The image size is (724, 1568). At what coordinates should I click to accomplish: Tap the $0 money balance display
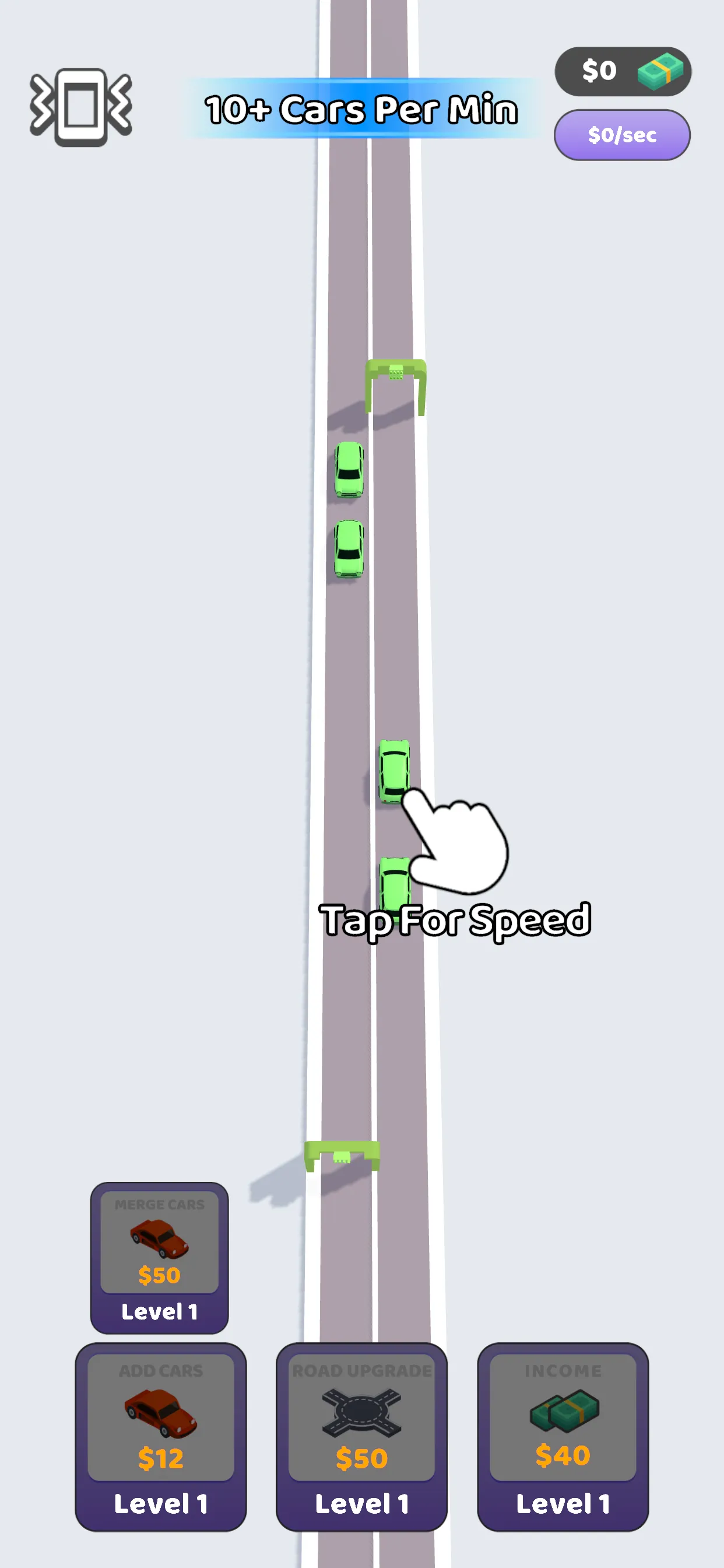pos(599,70)
